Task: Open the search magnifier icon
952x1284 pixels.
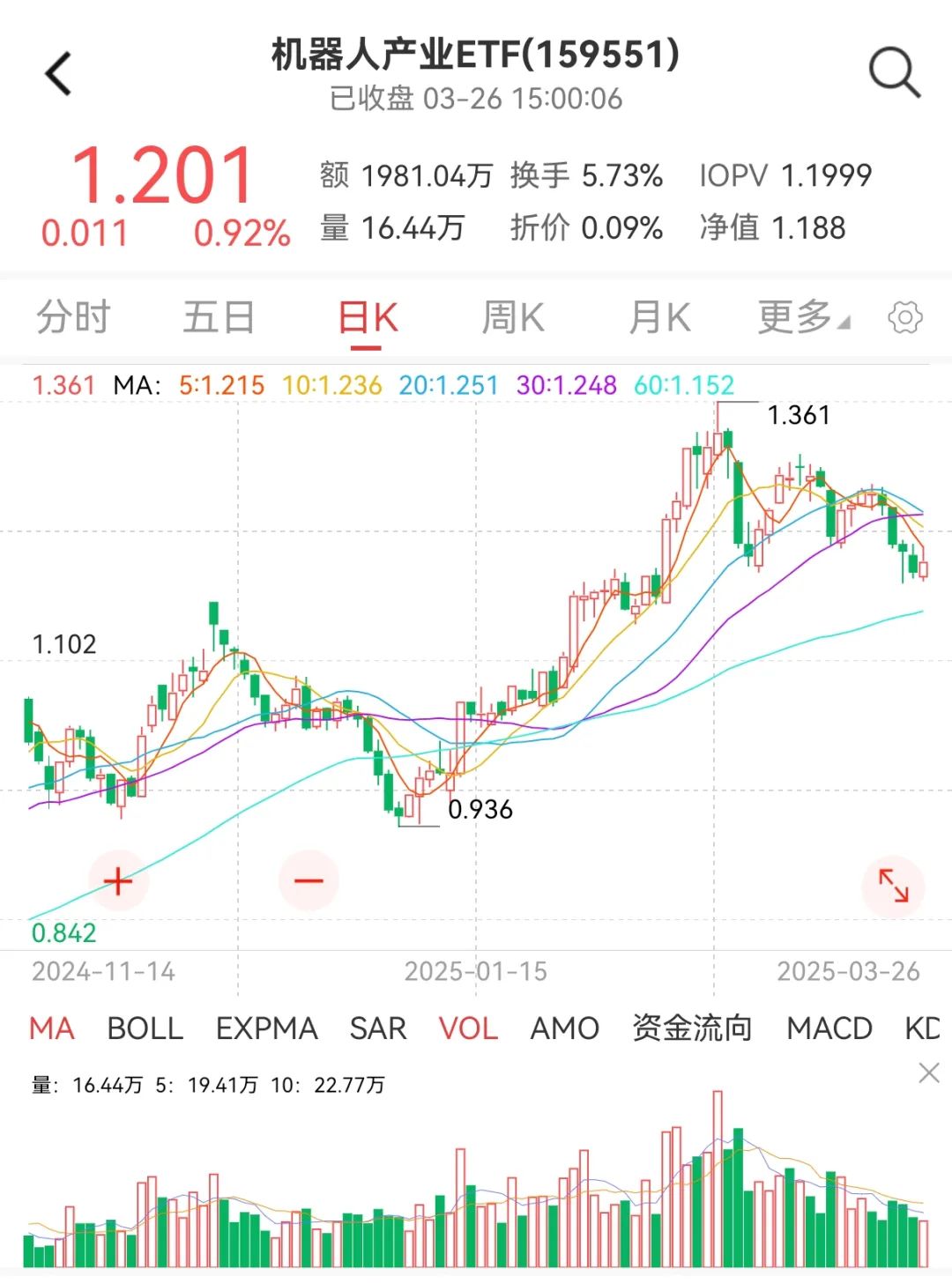Action: [894, 72]
